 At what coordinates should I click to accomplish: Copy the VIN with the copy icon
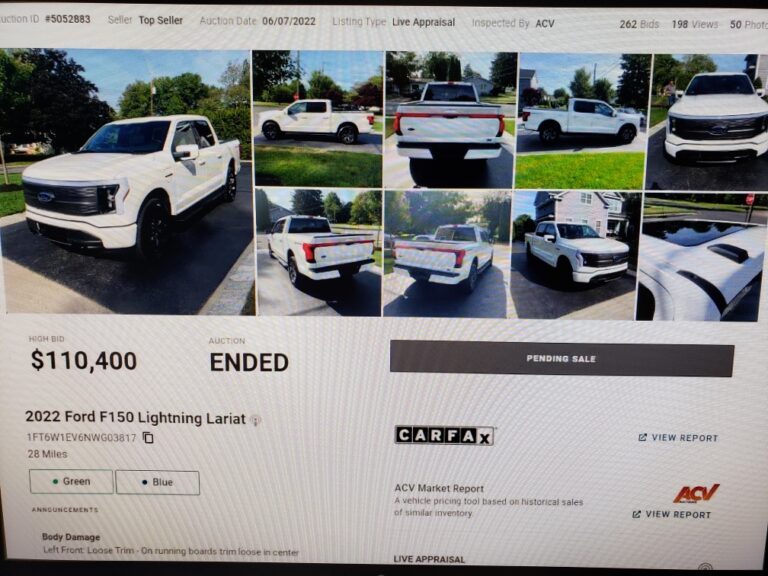(148, 438)
